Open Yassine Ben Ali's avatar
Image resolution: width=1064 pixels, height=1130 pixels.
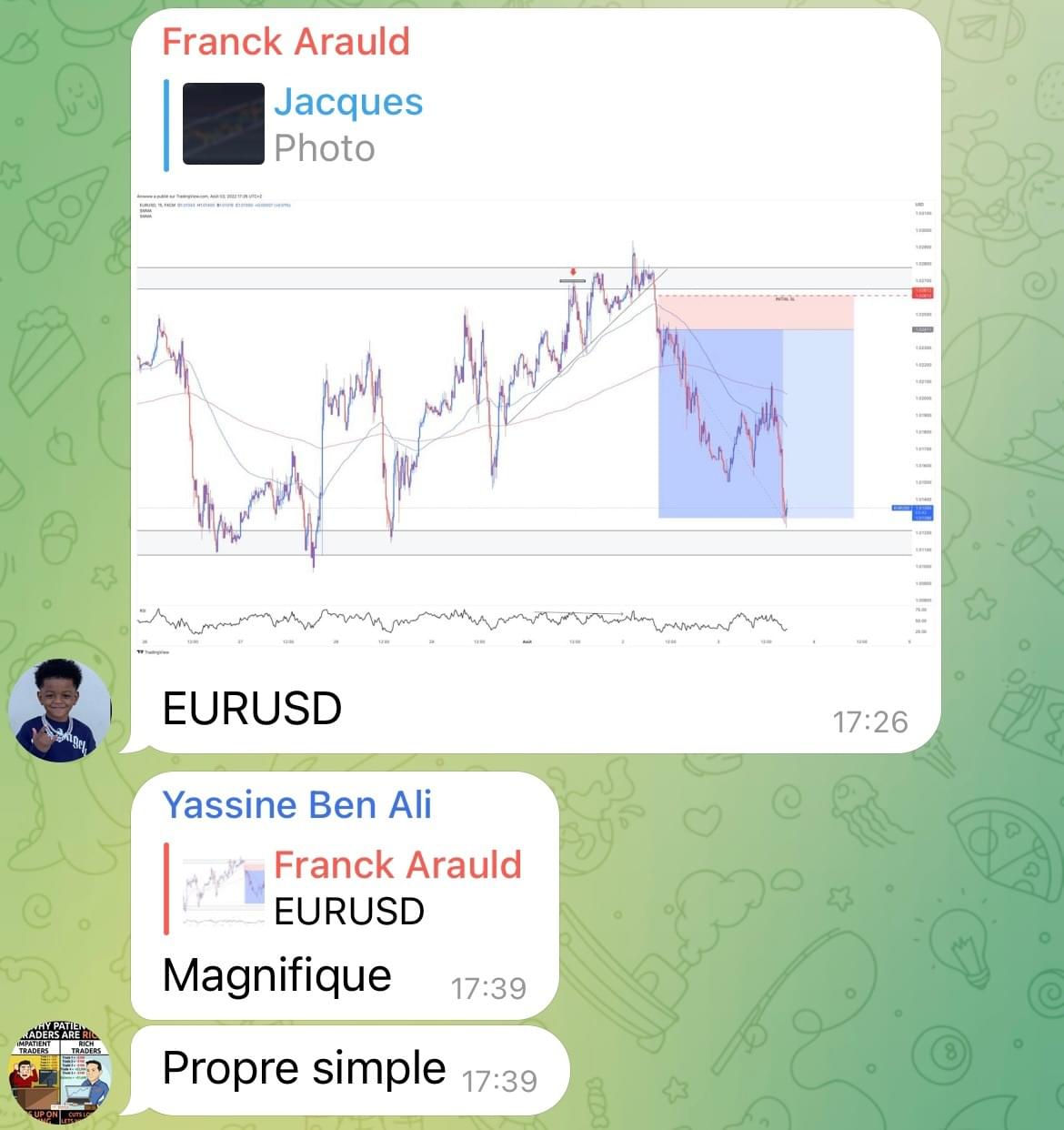click(60, 1074)
